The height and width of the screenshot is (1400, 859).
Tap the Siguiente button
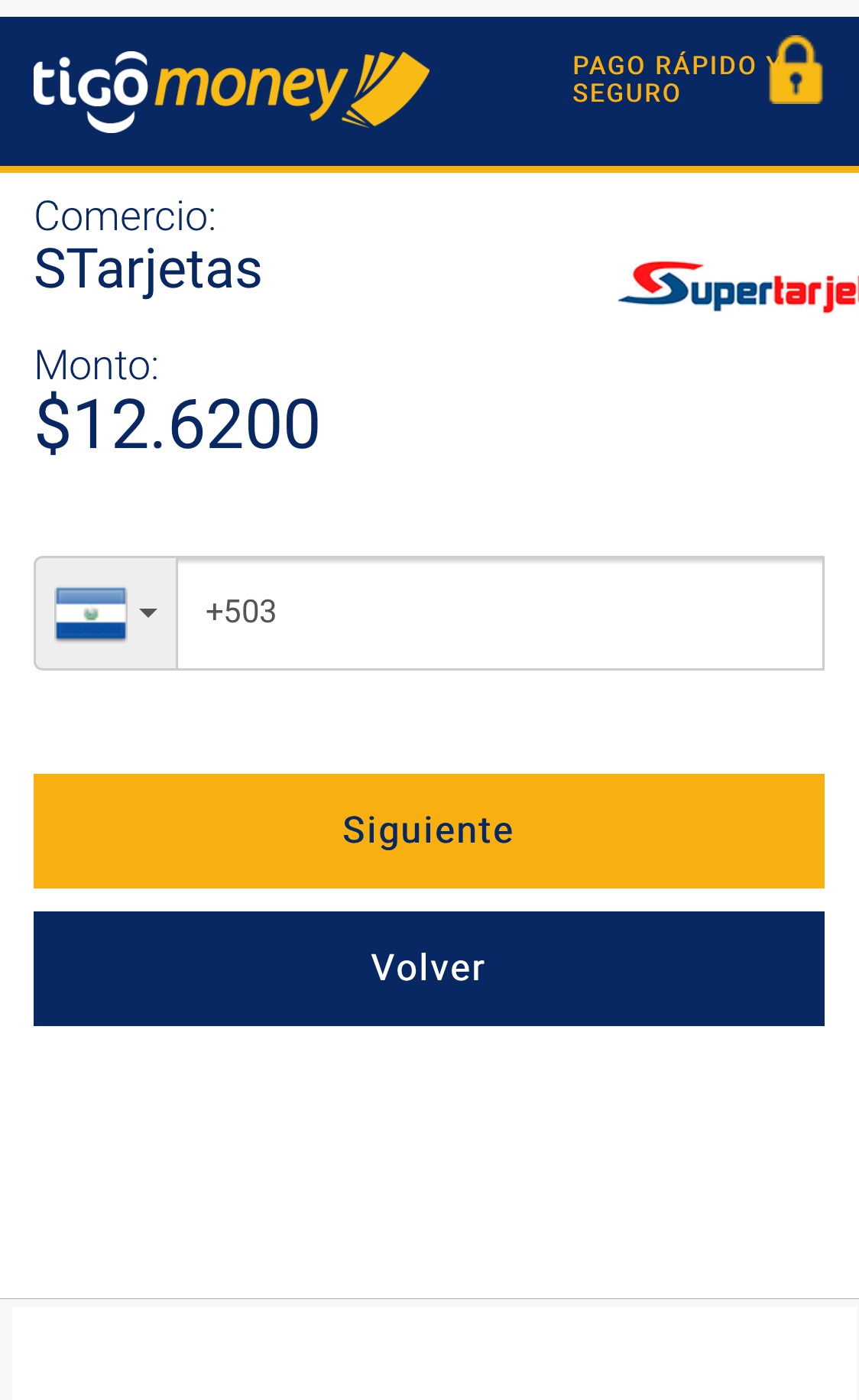pyautogui.click(x=429, y=831)
